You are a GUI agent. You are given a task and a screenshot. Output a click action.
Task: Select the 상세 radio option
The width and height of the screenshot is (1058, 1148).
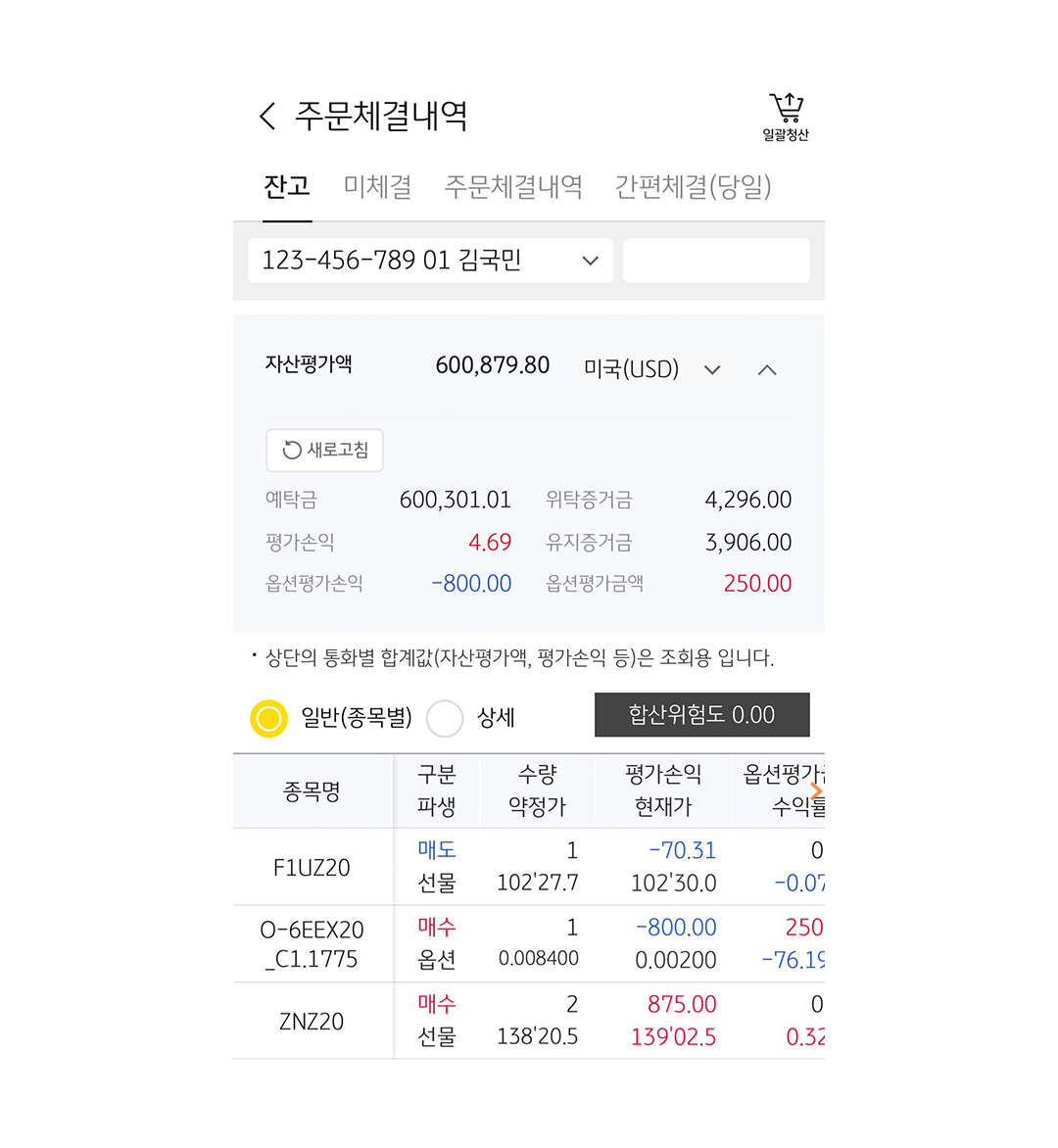coord(445,718)
